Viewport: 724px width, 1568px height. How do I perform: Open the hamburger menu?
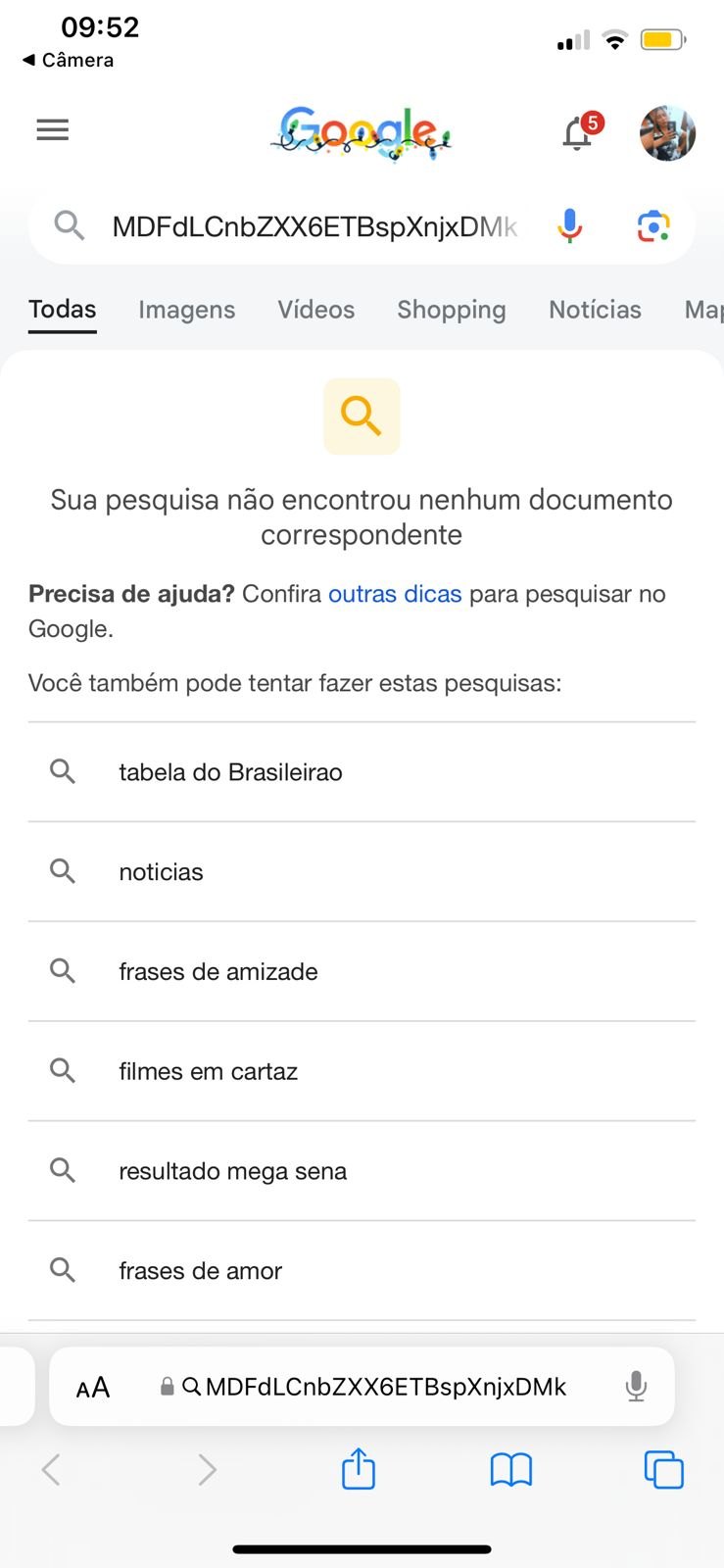(52, 129)
